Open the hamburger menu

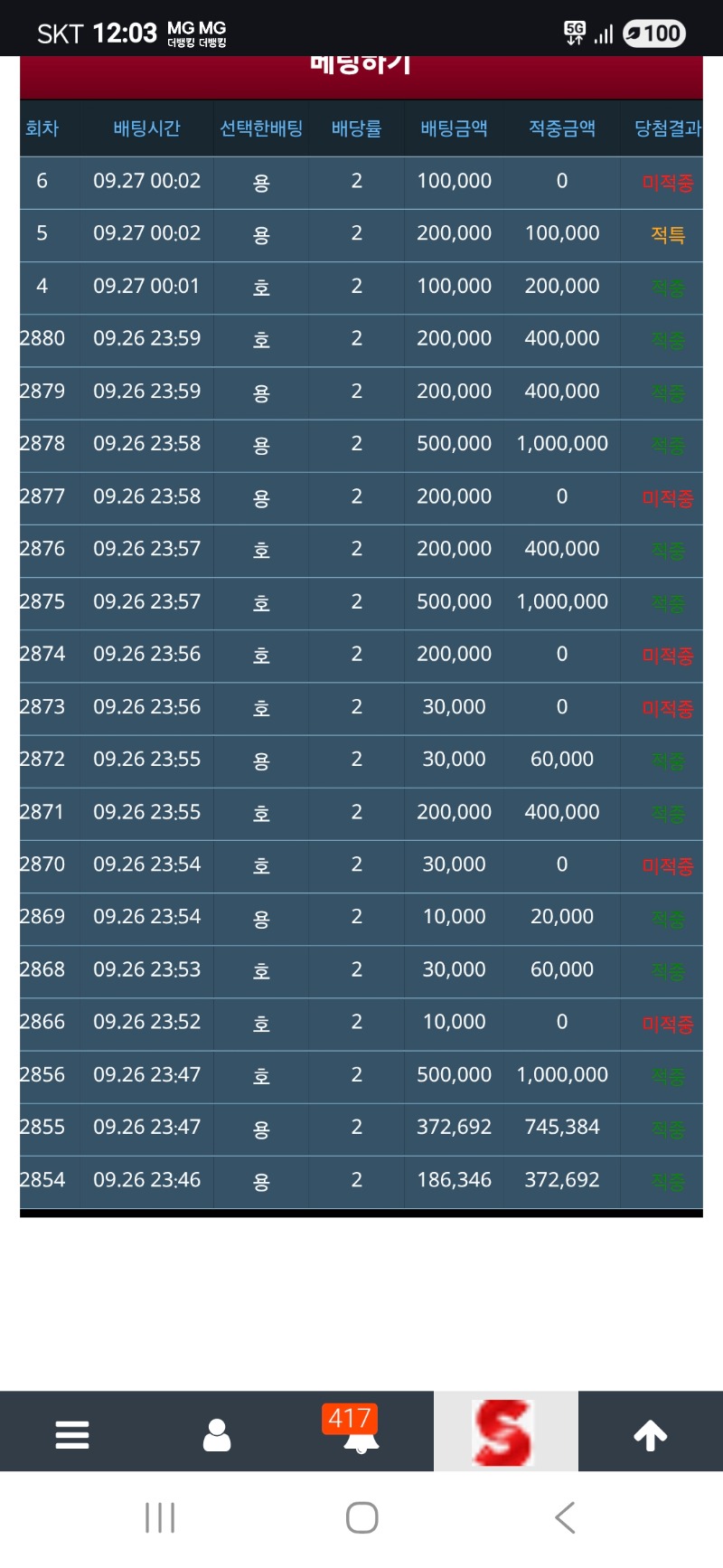point(72,1434)
